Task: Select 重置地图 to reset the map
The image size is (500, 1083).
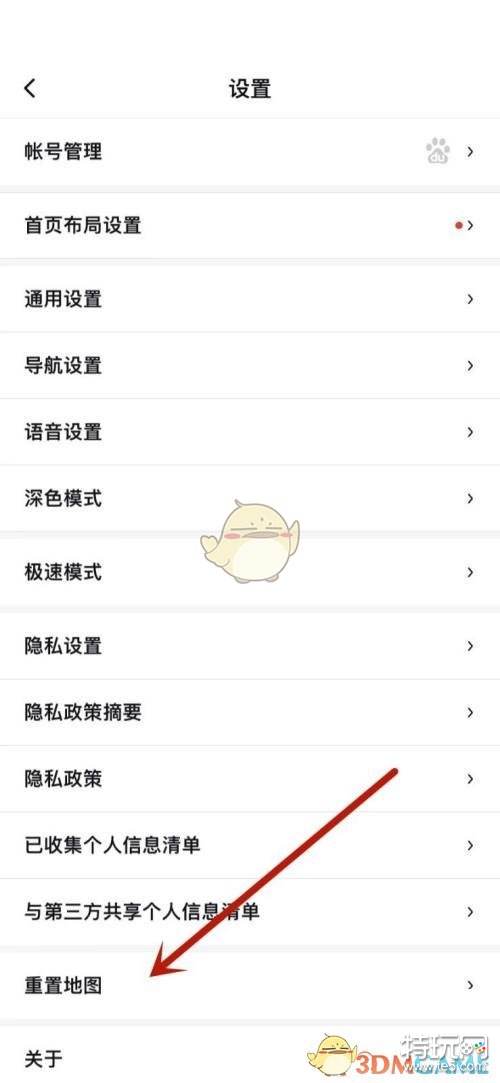Action: tap(250, 985)
